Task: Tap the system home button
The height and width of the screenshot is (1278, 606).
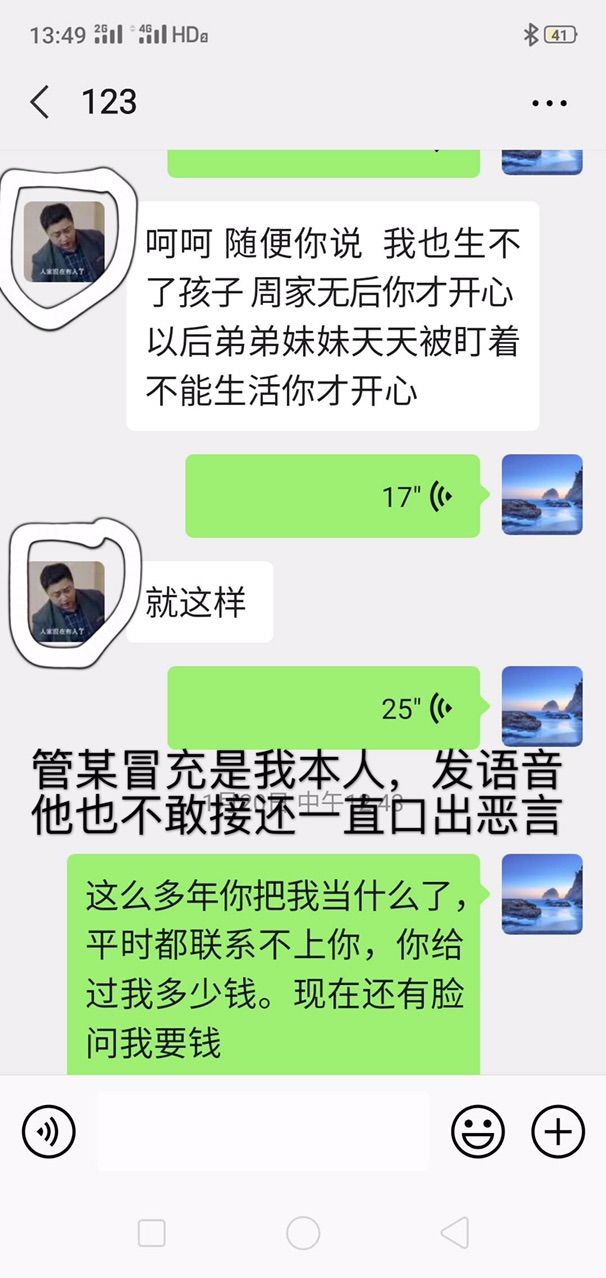Action: pos(303,1233)
